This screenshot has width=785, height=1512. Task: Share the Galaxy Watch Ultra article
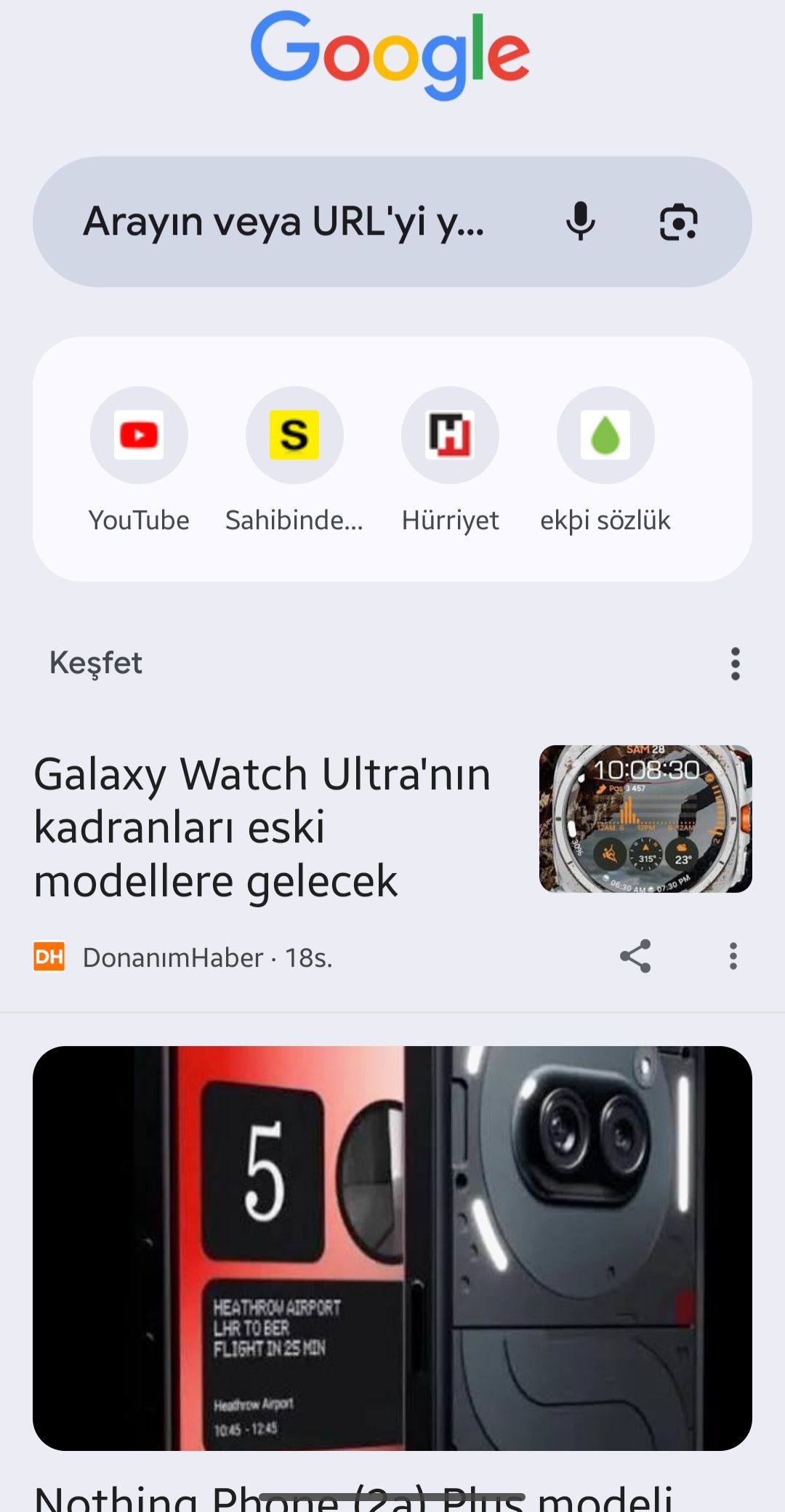(634, 957)
